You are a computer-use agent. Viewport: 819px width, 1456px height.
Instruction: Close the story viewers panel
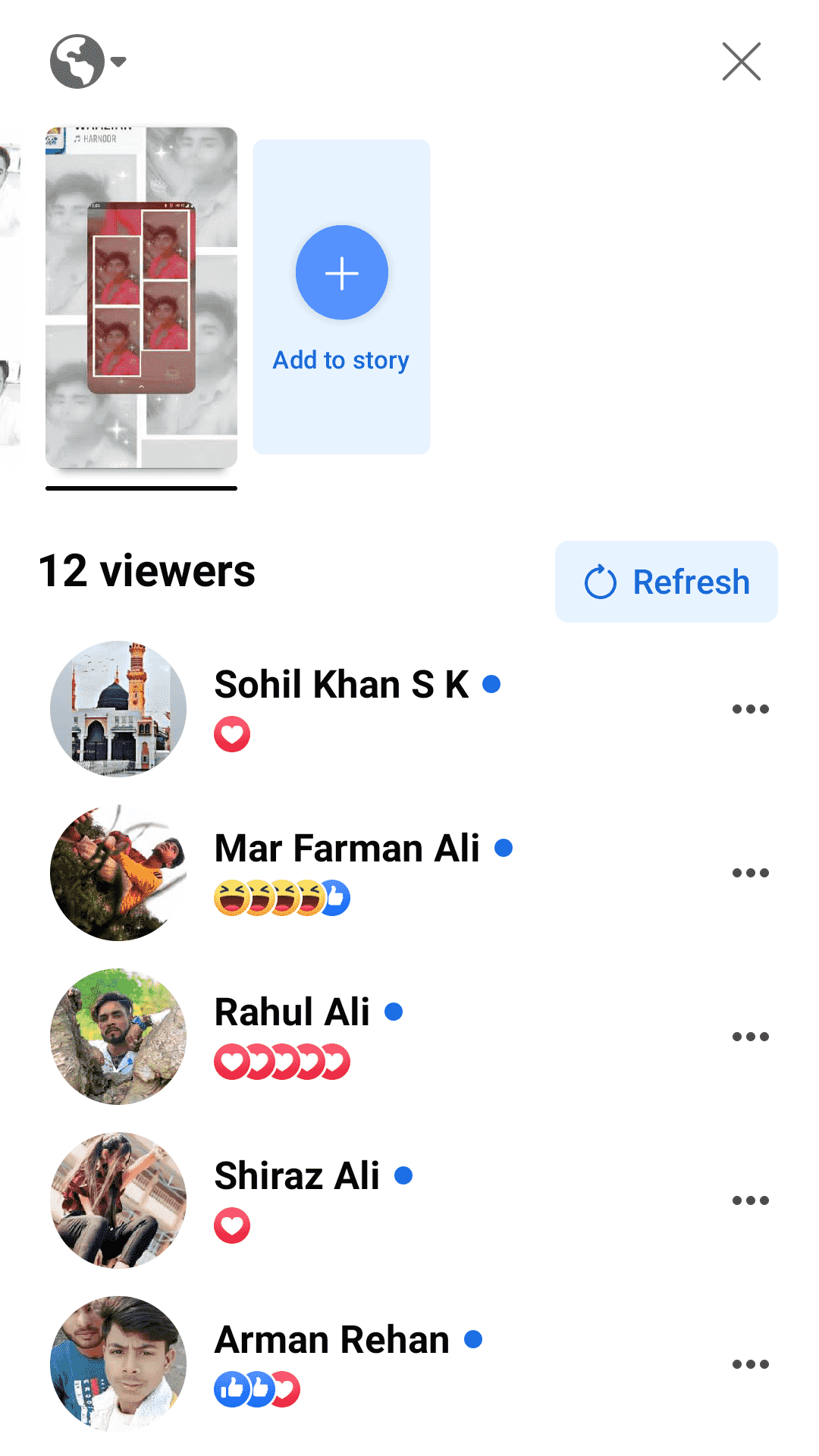pos(741,61)
